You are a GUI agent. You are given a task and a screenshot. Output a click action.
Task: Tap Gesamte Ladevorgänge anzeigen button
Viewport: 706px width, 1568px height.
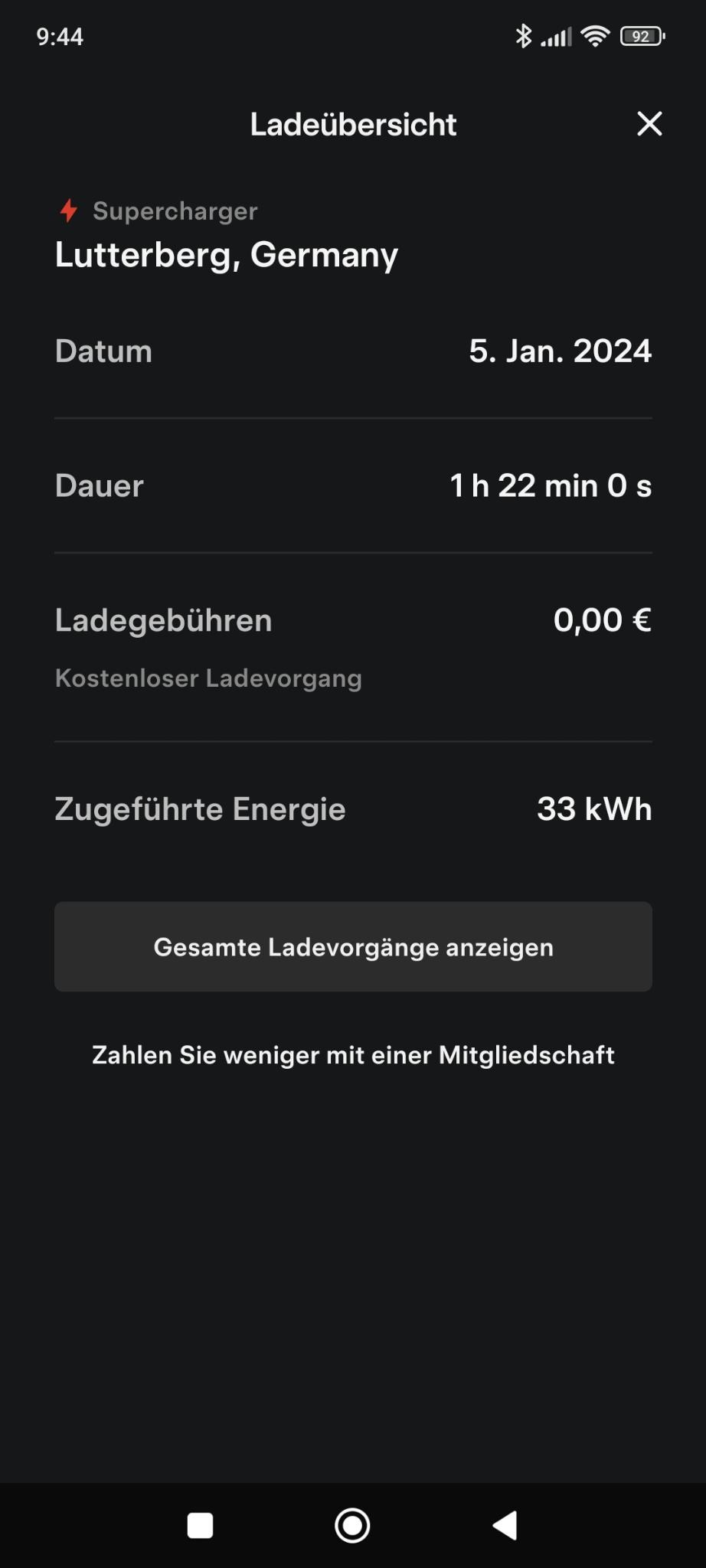coord(353,946)
